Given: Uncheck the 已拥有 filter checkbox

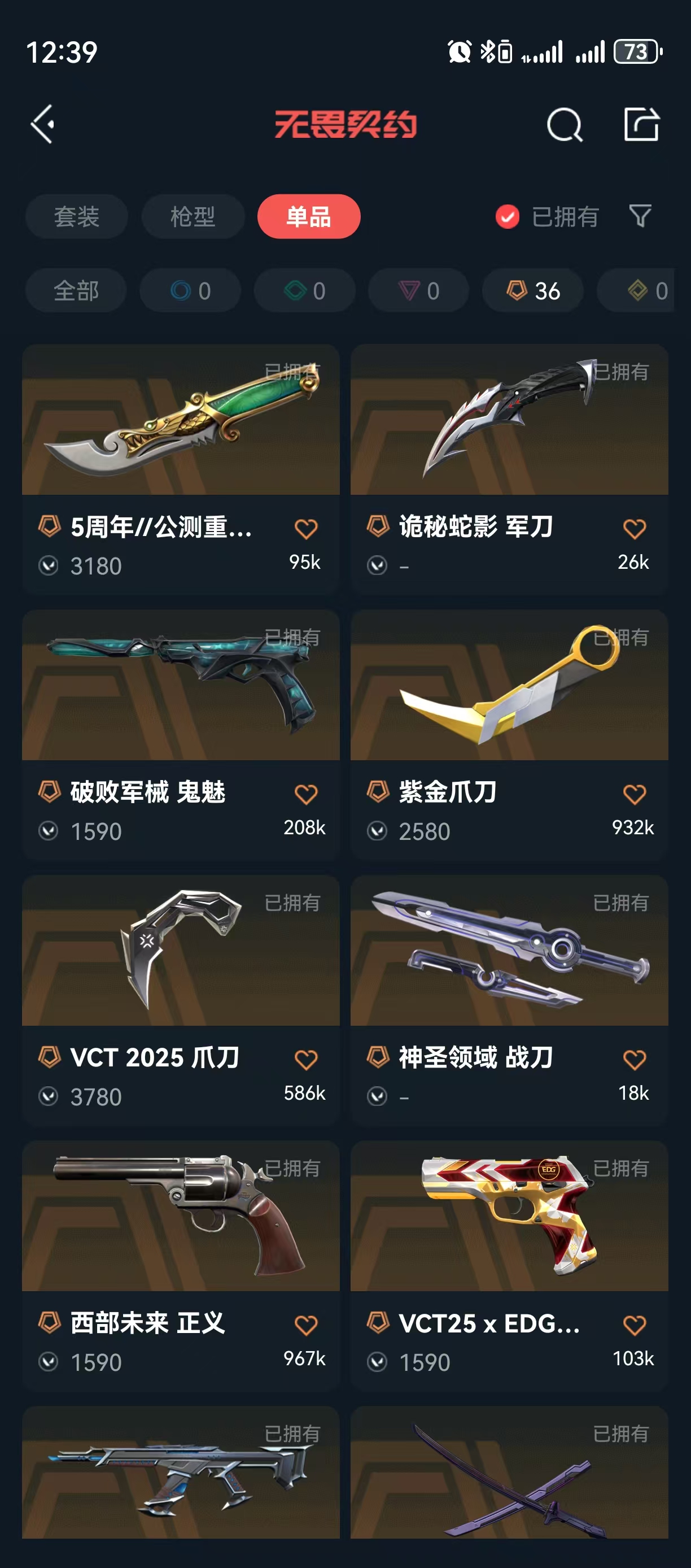Looking at the screenshot, I should tap(508, 217).
